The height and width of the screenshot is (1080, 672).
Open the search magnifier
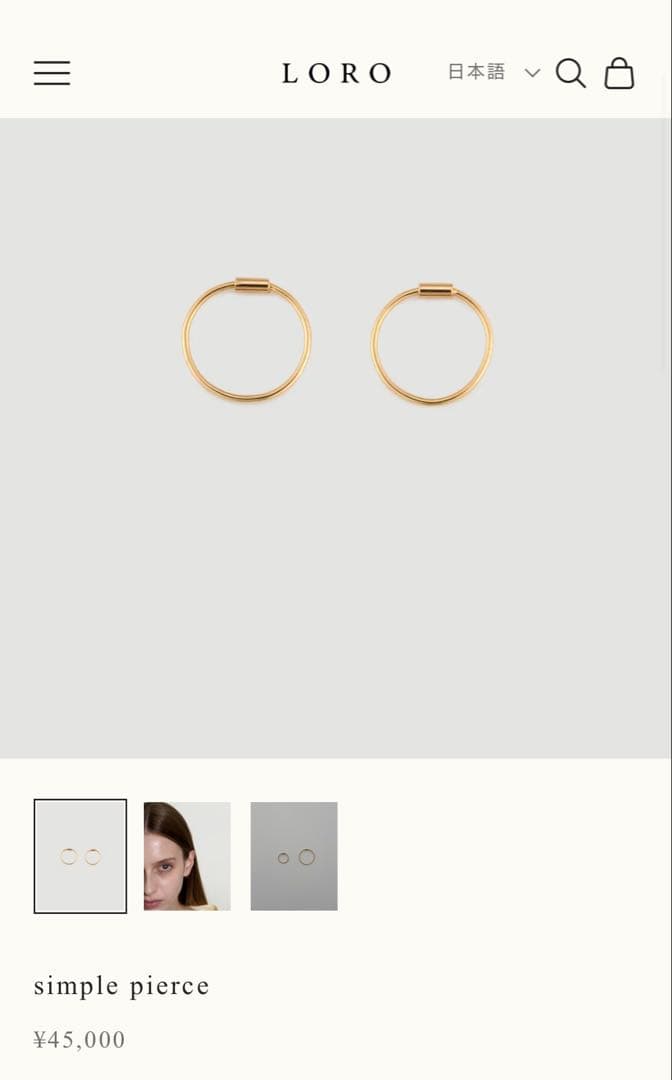570,73
